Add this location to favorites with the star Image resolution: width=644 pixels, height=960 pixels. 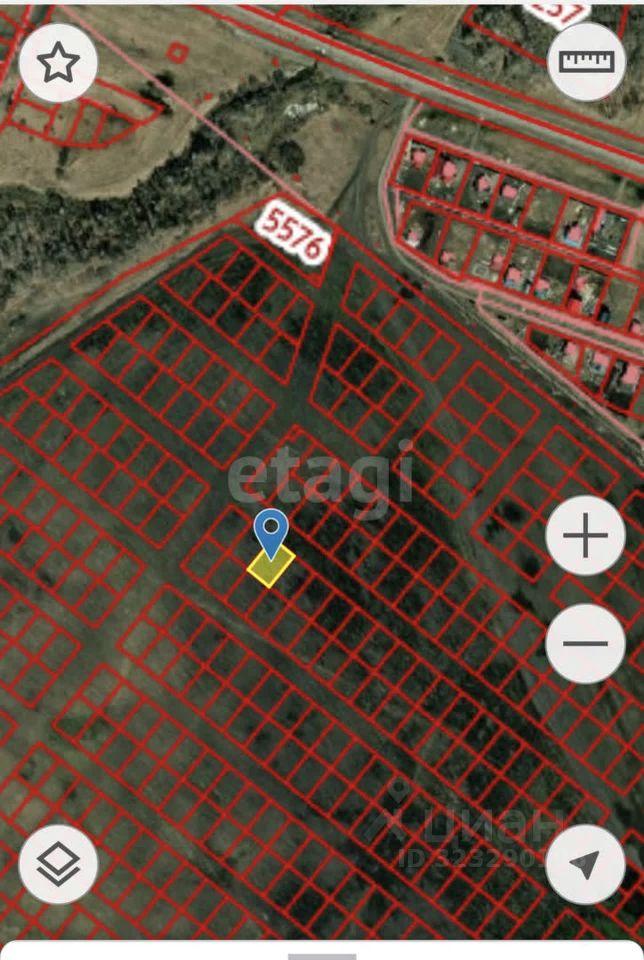(58, 63)
